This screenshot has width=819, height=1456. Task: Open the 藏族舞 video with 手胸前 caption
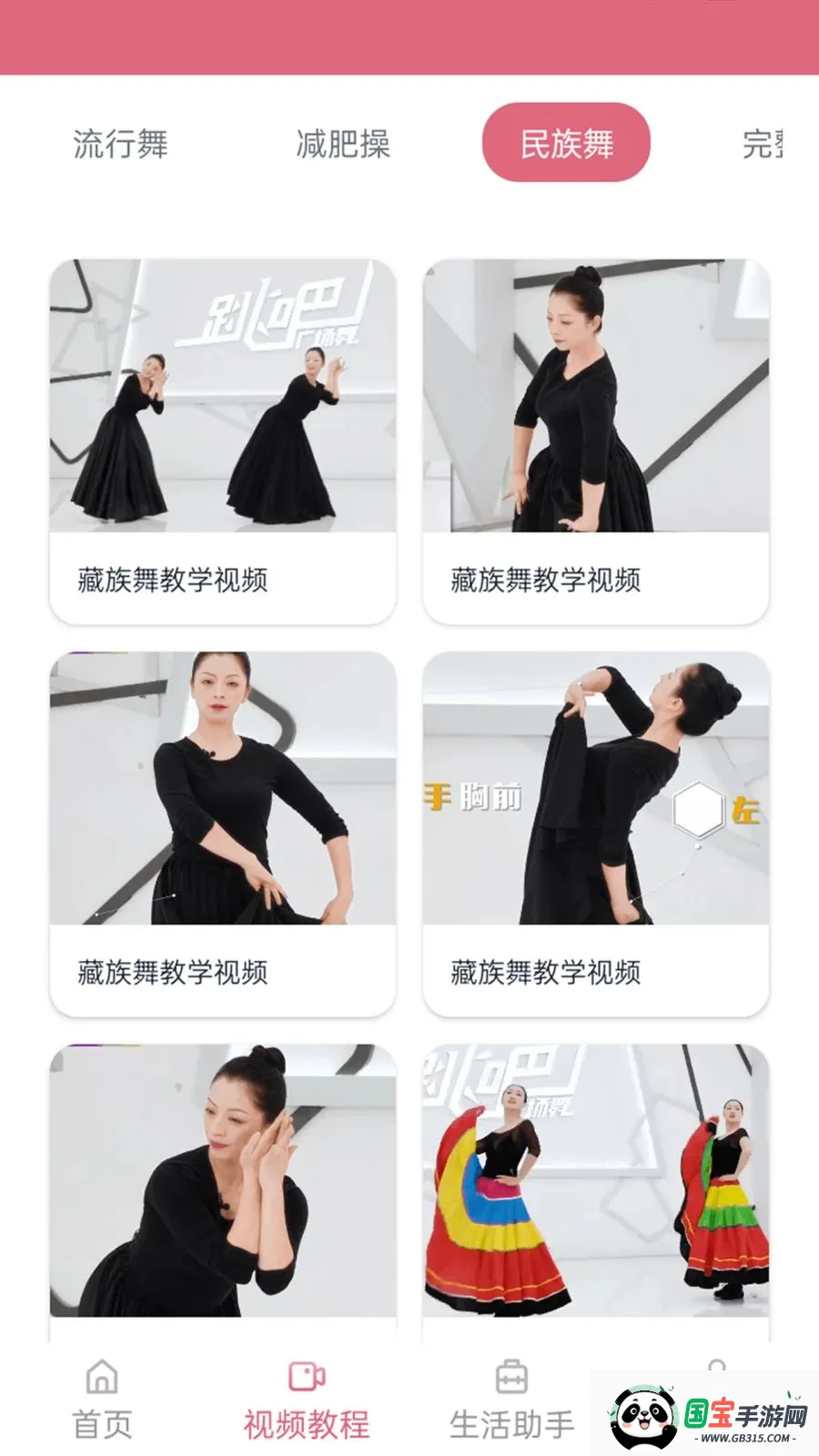(x=596, y=834)
